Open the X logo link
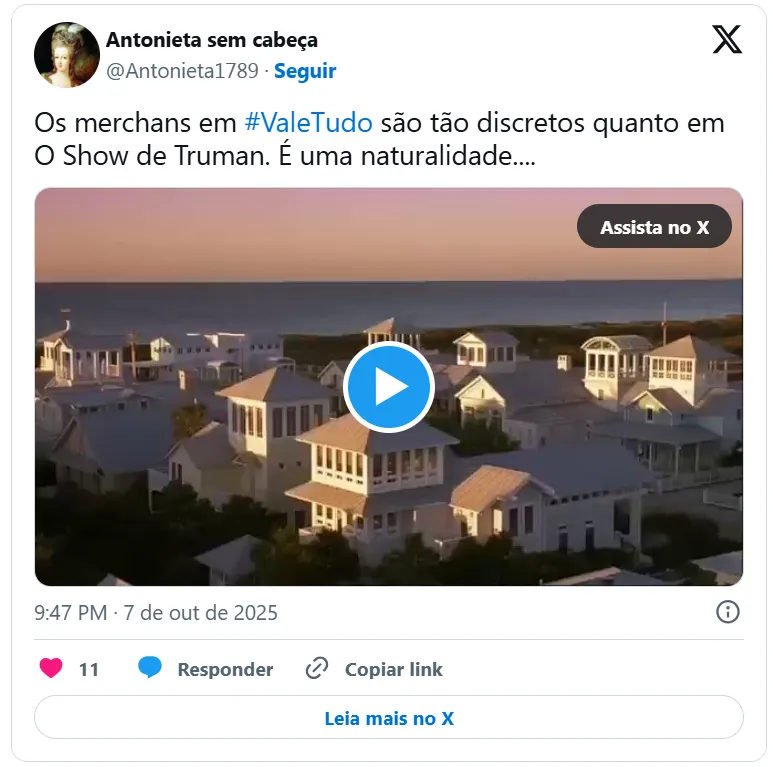 tap(727, 39)
